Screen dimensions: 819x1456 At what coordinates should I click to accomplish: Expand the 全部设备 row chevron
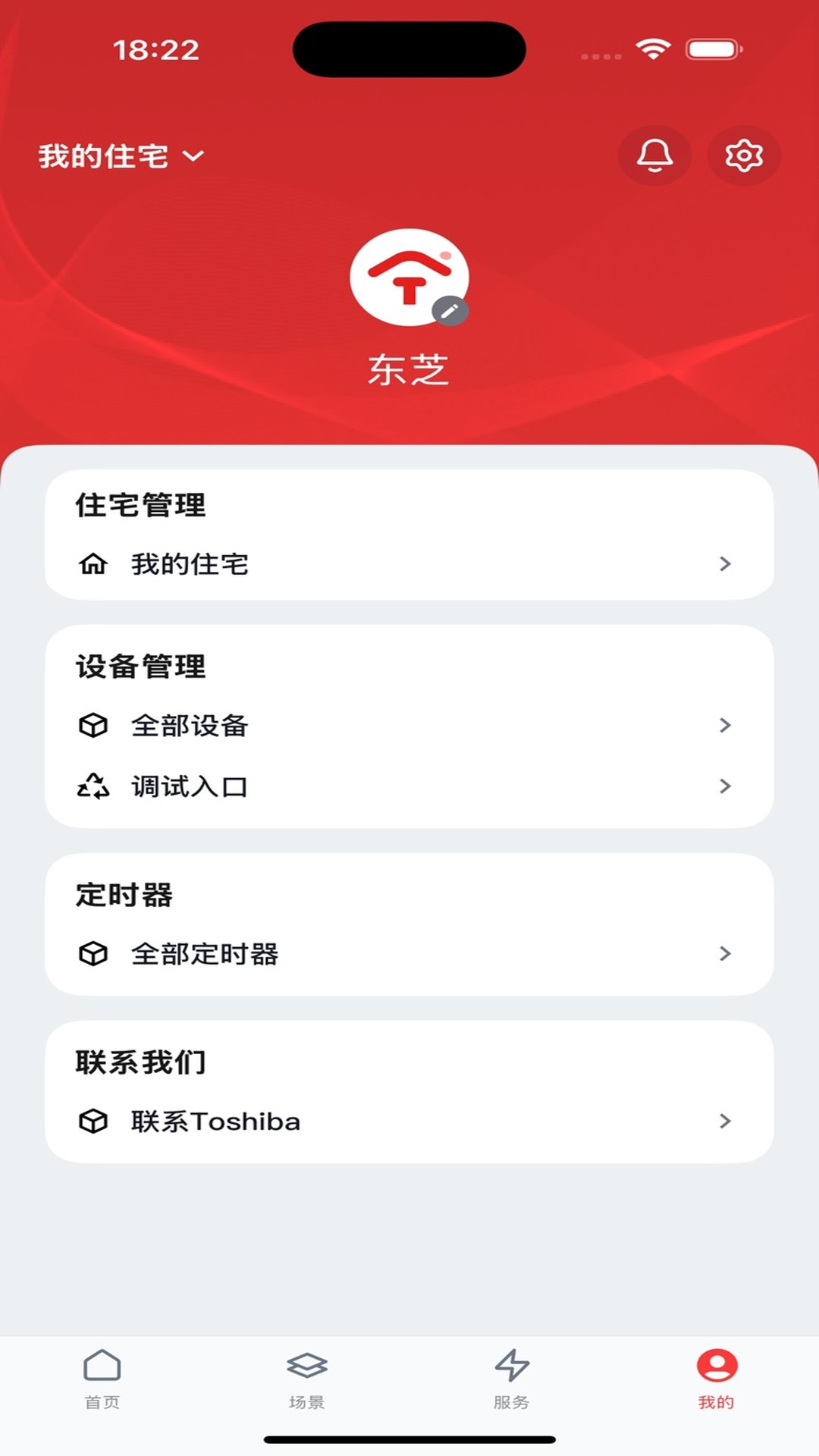click(726, 726)
